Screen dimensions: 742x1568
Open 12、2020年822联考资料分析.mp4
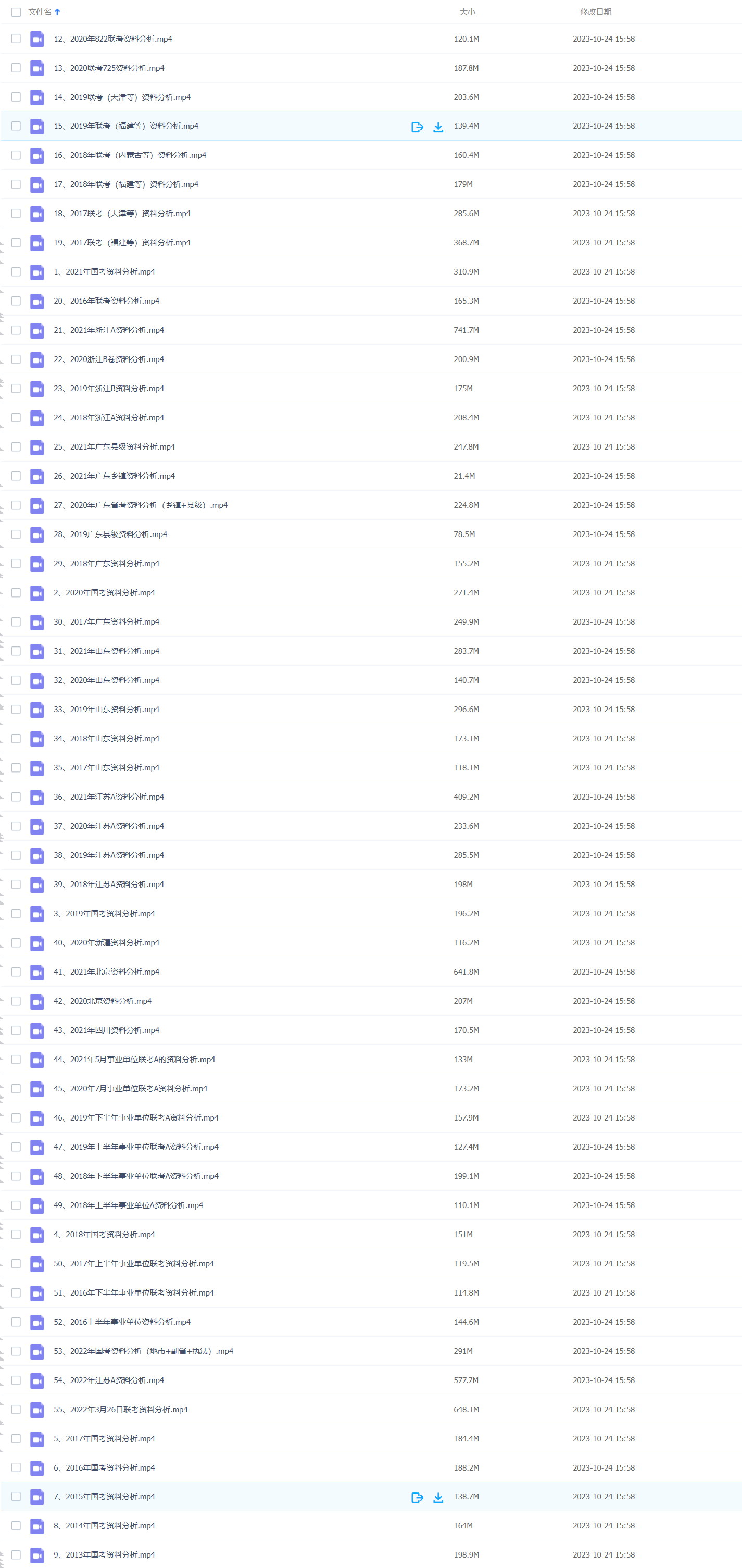pyautogui.click(x=112, y=39)
